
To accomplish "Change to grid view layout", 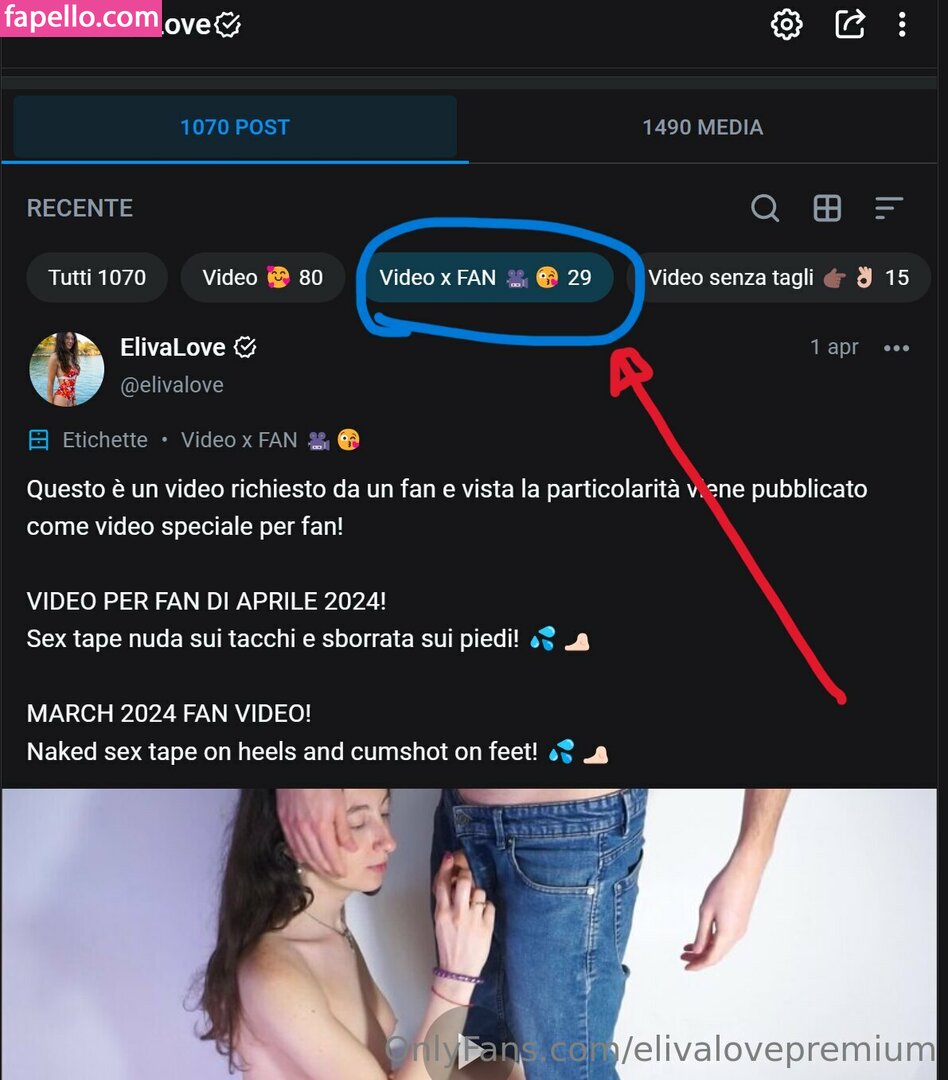I will click(x=827, y=208).
